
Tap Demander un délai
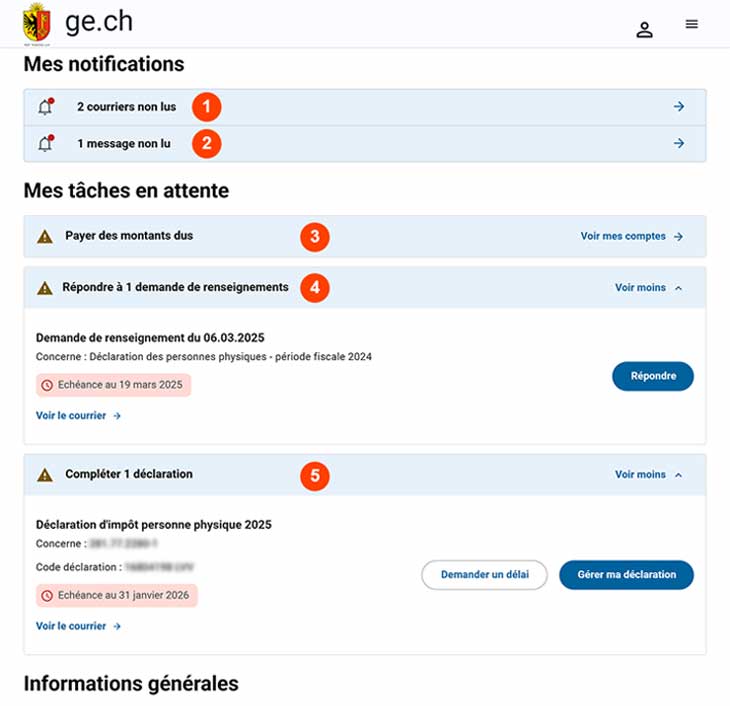tap(484, 575)
